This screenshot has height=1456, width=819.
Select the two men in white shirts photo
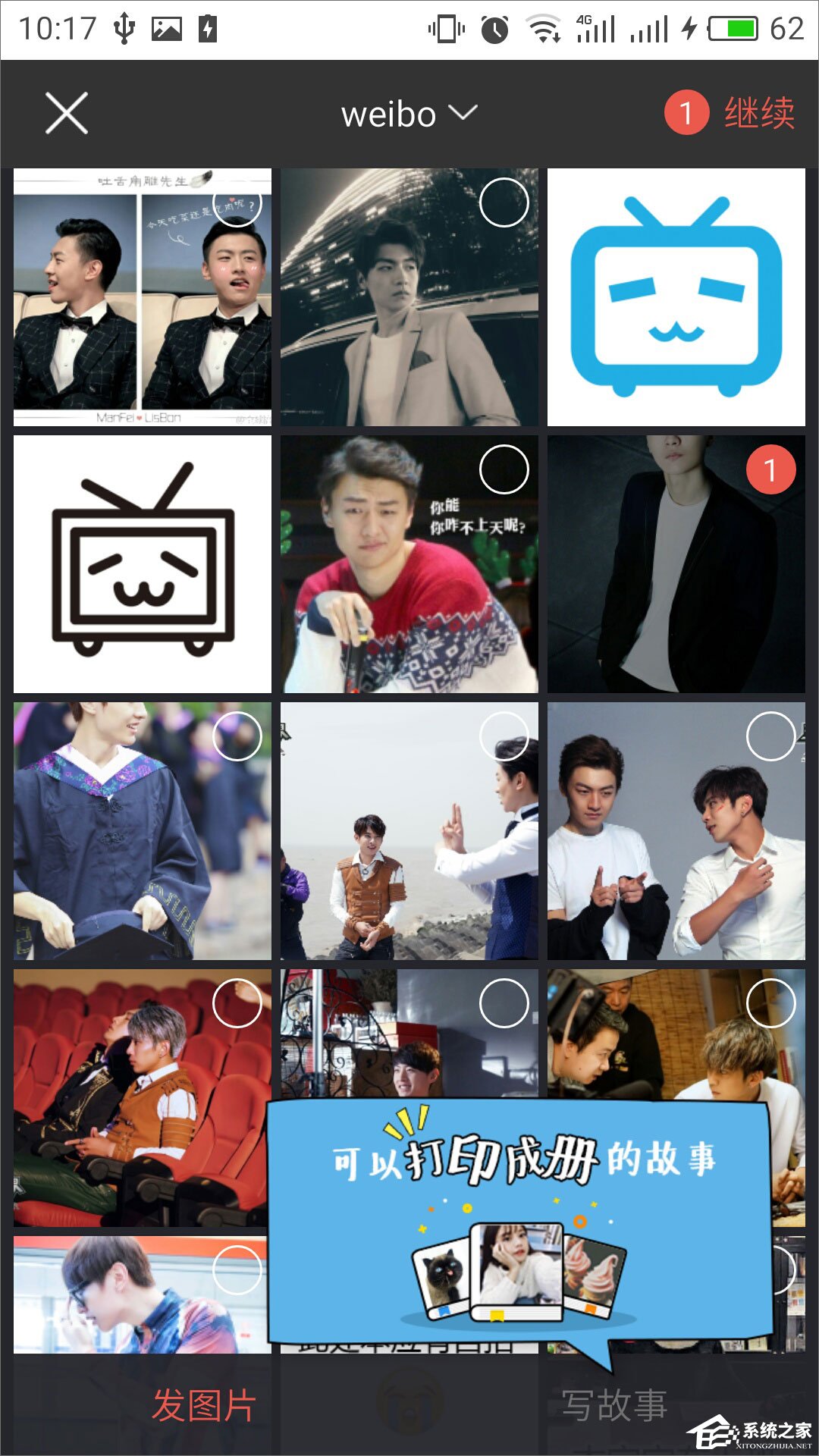coord(770,736)
